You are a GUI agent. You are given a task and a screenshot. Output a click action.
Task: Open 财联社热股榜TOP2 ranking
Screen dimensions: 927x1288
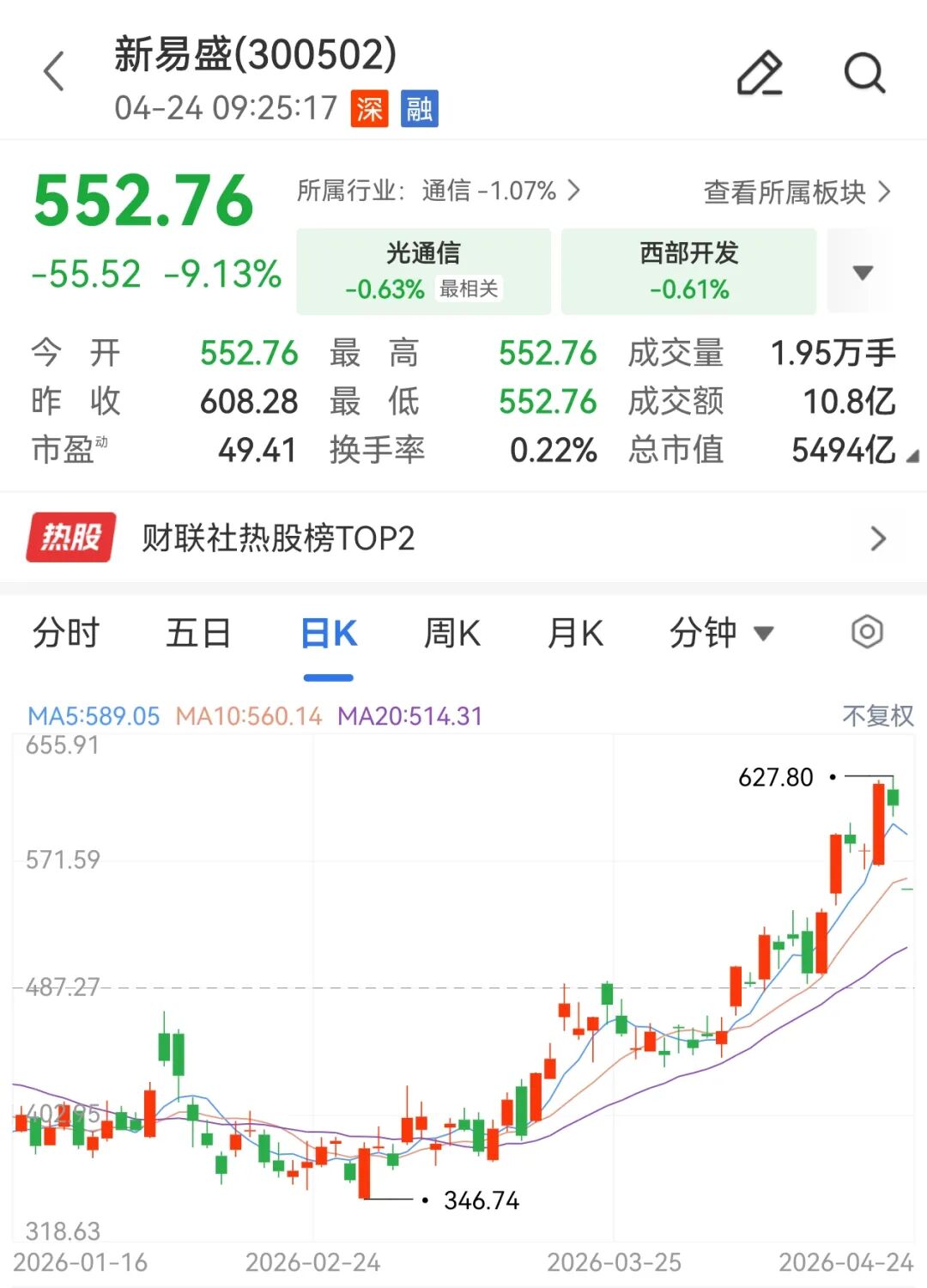(463, 538)
